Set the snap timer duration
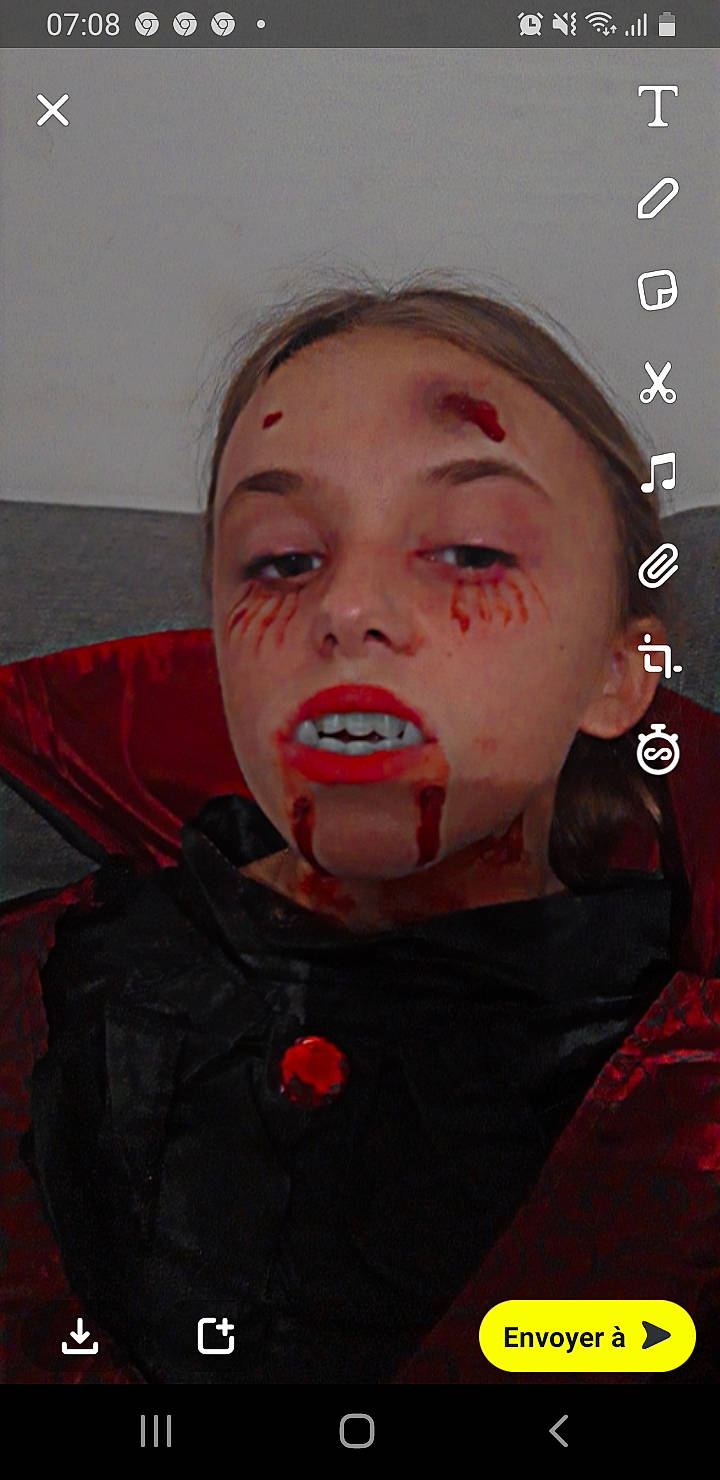This screenshot has width=720, height=1480. coord(658,751)
